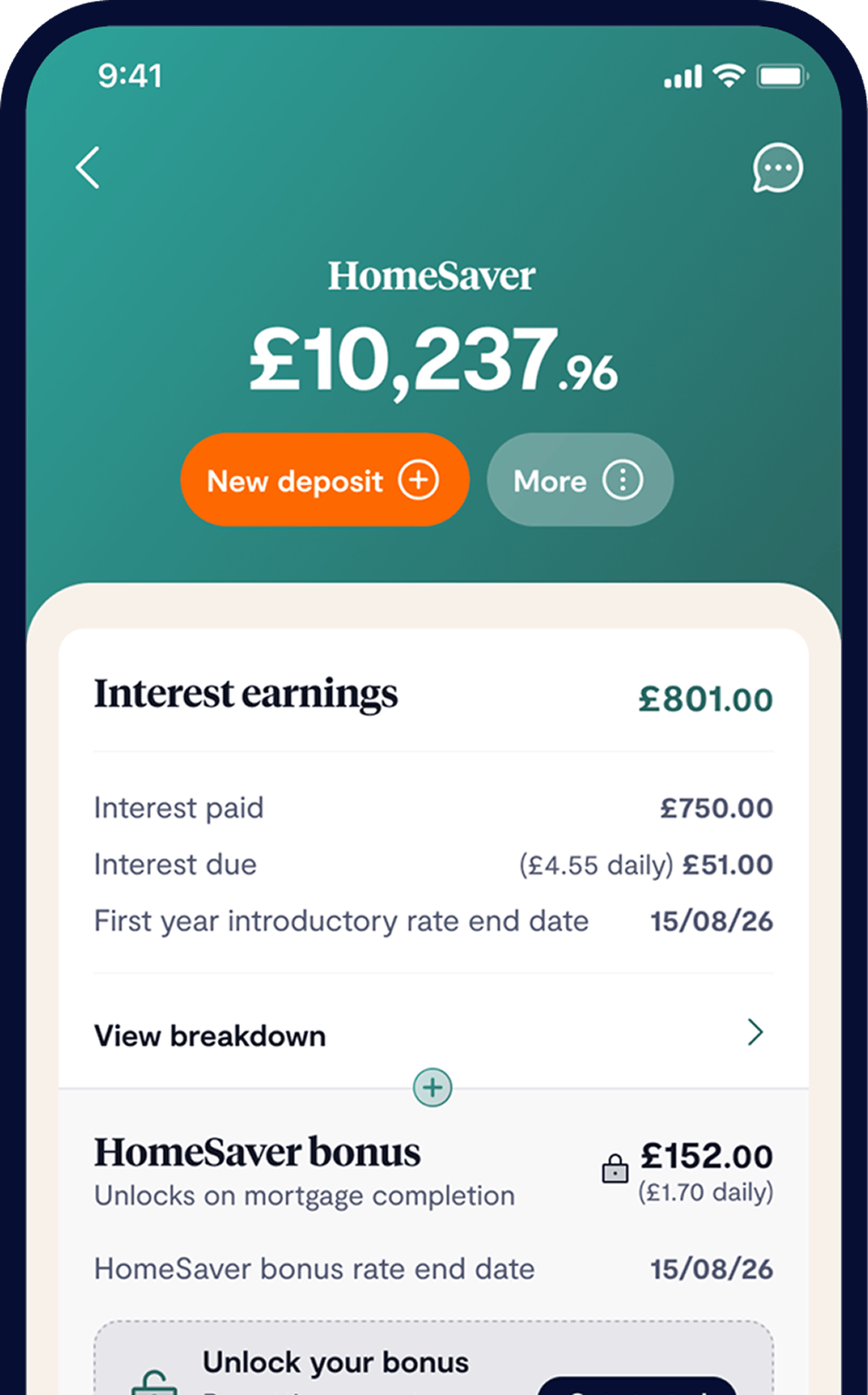Open View breakdown of interest earnings
868x1395 pixels.
[432, 1034]
